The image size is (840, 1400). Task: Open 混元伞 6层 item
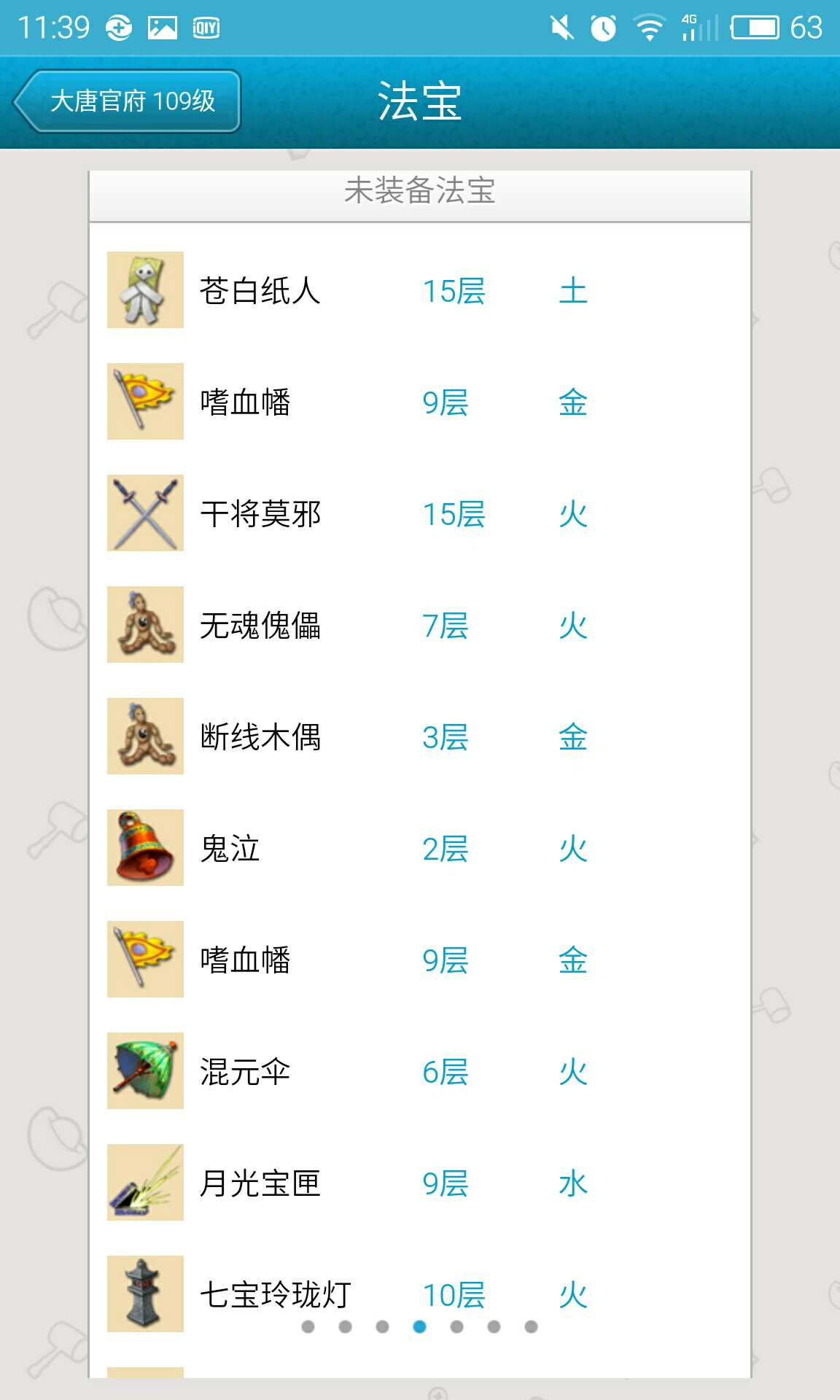419,1071
